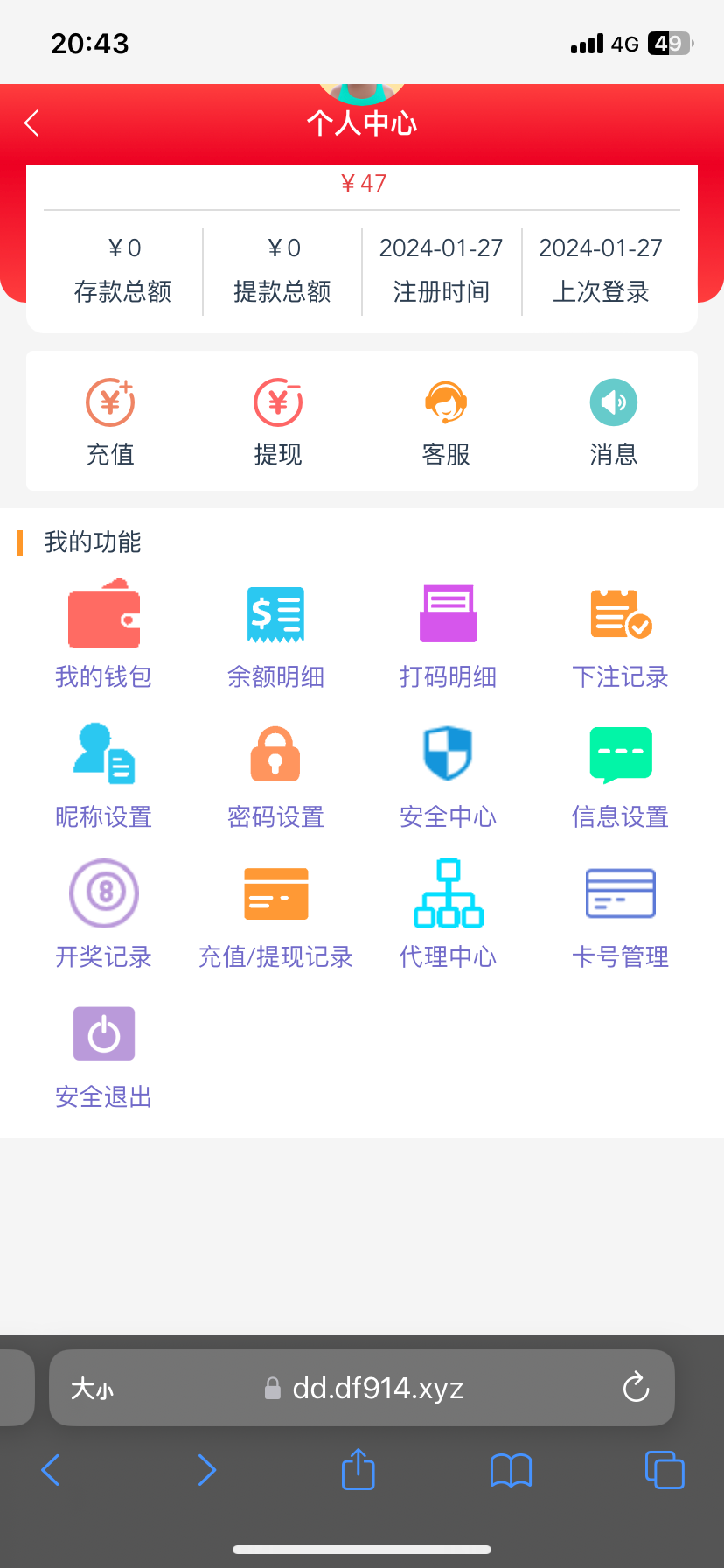Go back from the 个人中心 page
The height and width of the screenshot is (1568, 724).
click(32, 123)
